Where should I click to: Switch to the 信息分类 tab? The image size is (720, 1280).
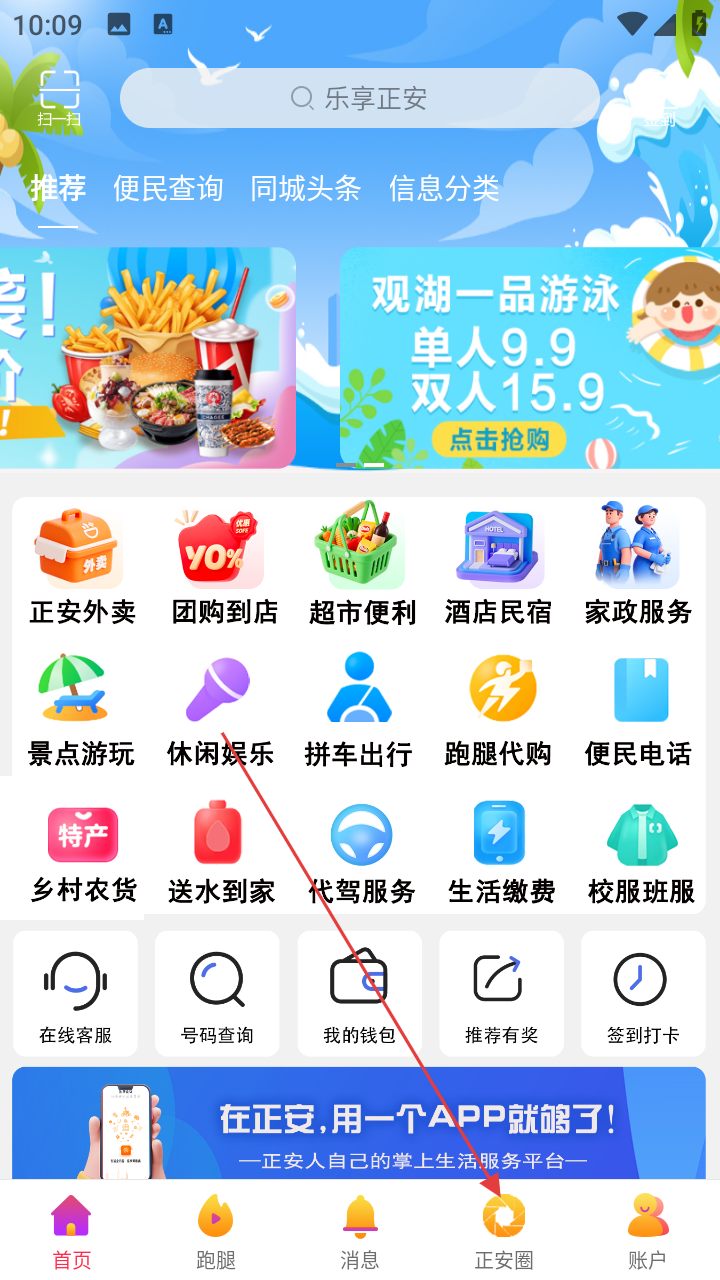point(444,188)
